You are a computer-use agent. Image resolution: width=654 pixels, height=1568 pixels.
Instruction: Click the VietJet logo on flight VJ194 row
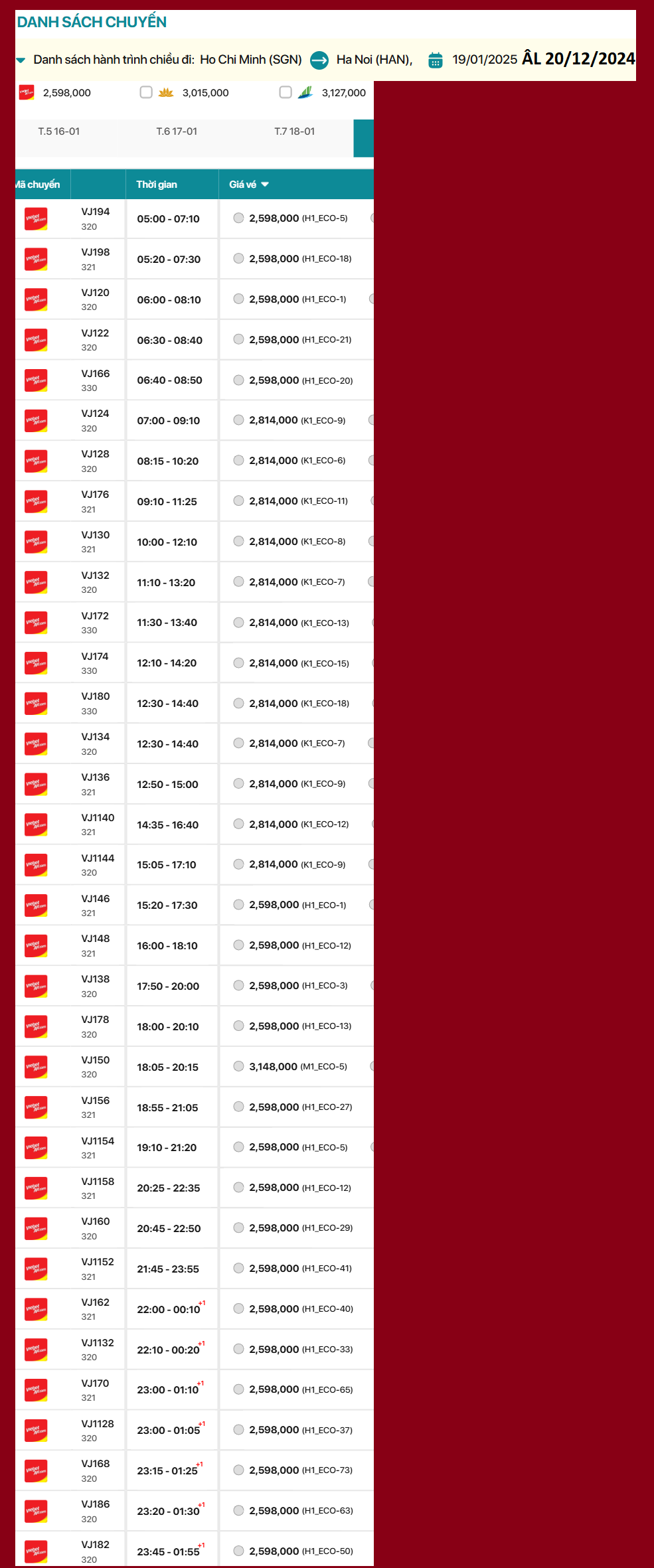[37, 218]
